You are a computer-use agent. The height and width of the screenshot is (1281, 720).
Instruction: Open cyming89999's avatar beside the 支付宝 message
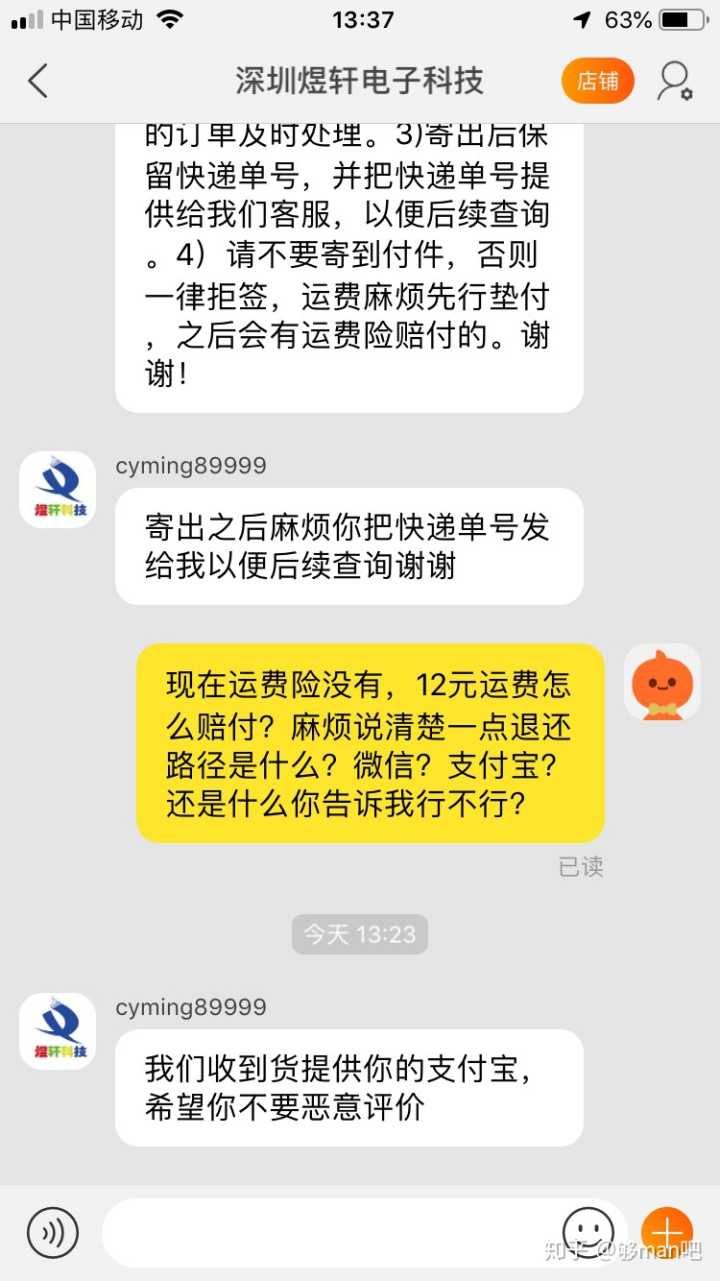tap(58, 1031)
